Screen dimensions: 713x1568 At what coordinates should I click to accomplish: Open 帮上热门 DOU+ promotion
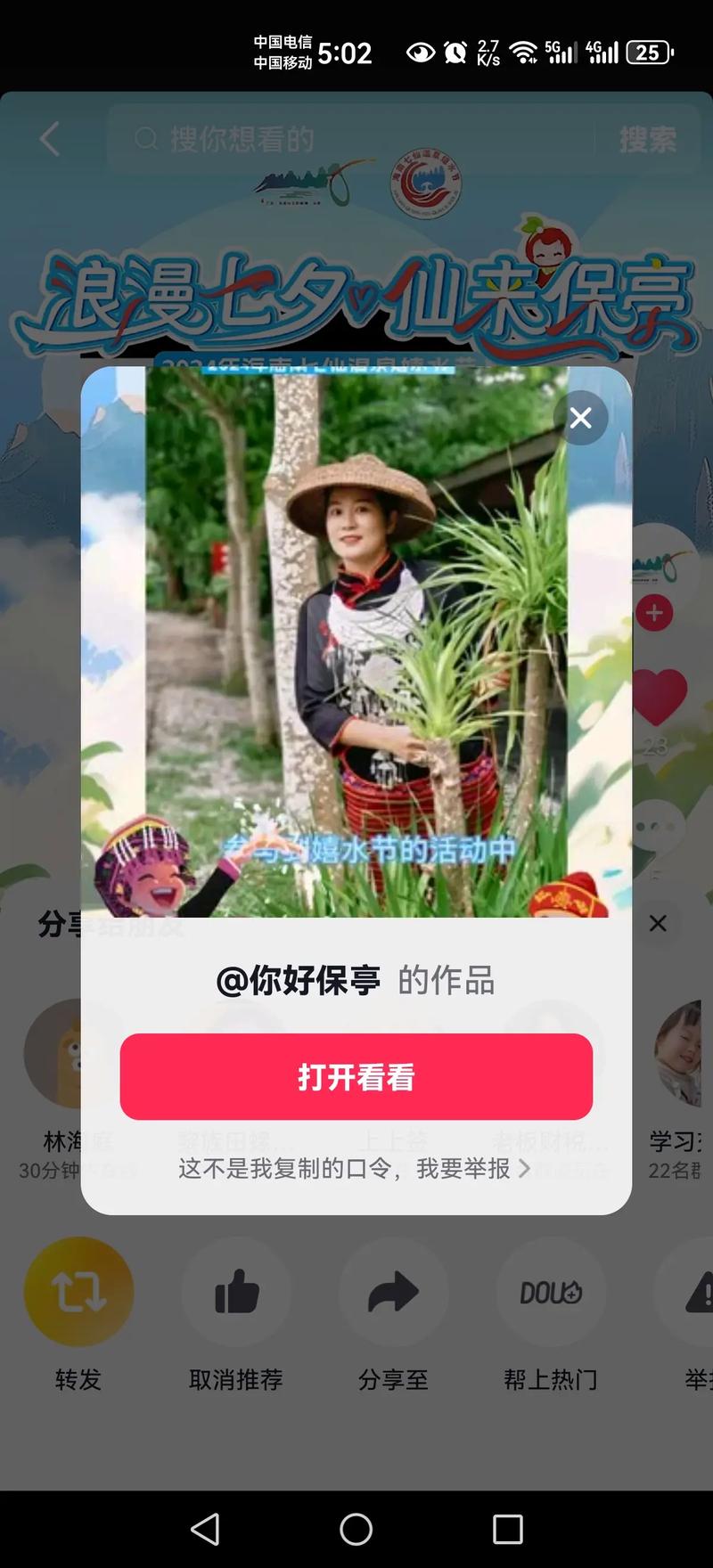[x=551, y=1292]
